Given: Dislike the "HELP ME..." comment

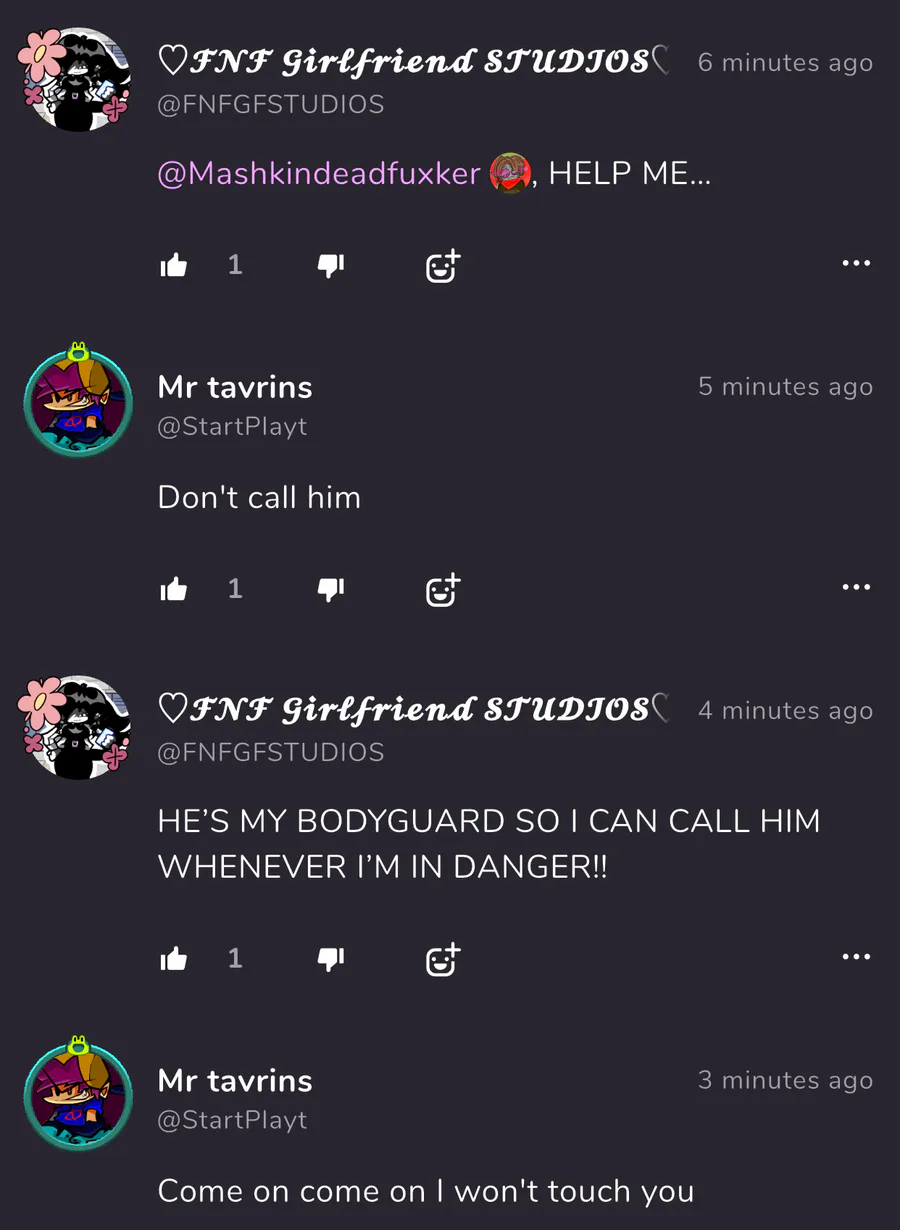Looking at the screenshot, I should point(331,265).
